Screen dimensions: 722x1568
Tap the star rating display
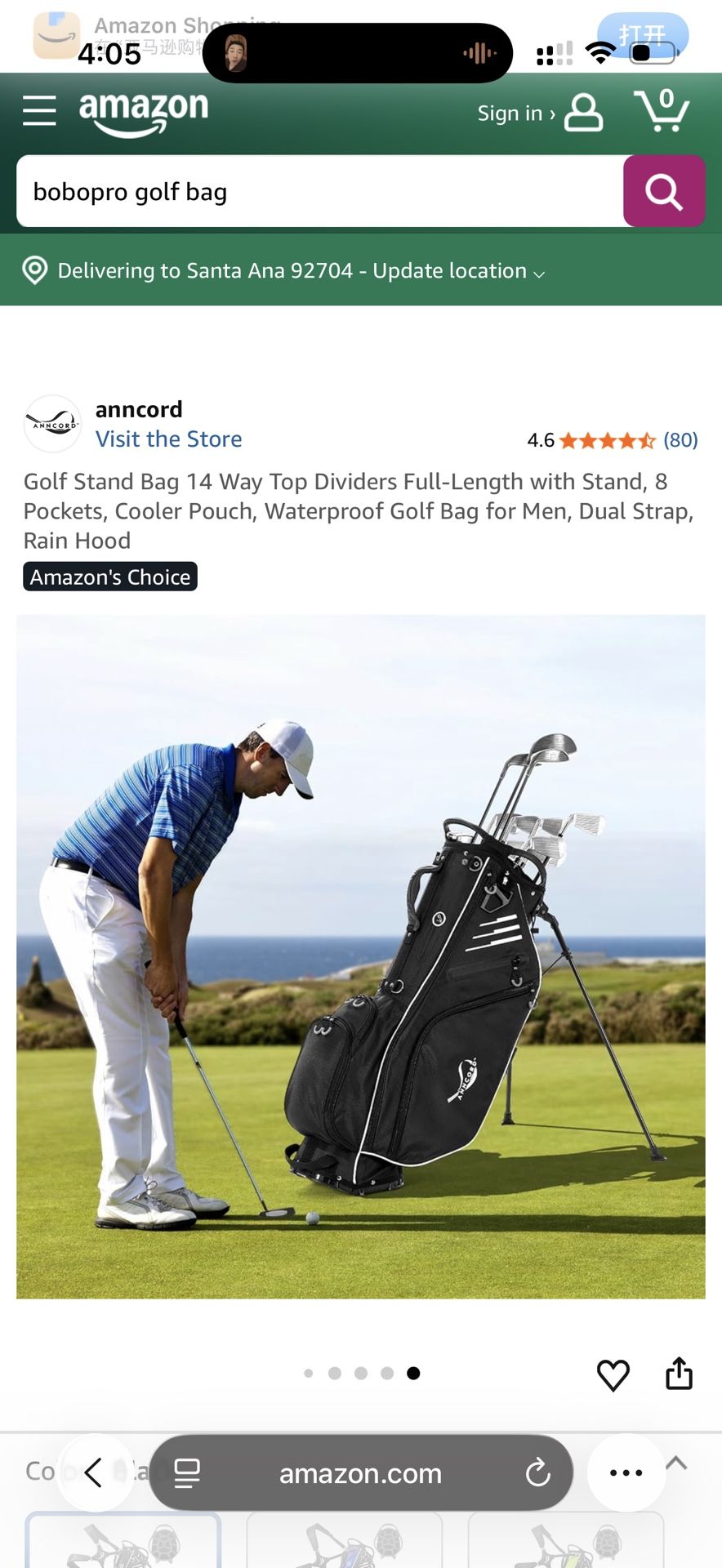(x=604, y=440)
